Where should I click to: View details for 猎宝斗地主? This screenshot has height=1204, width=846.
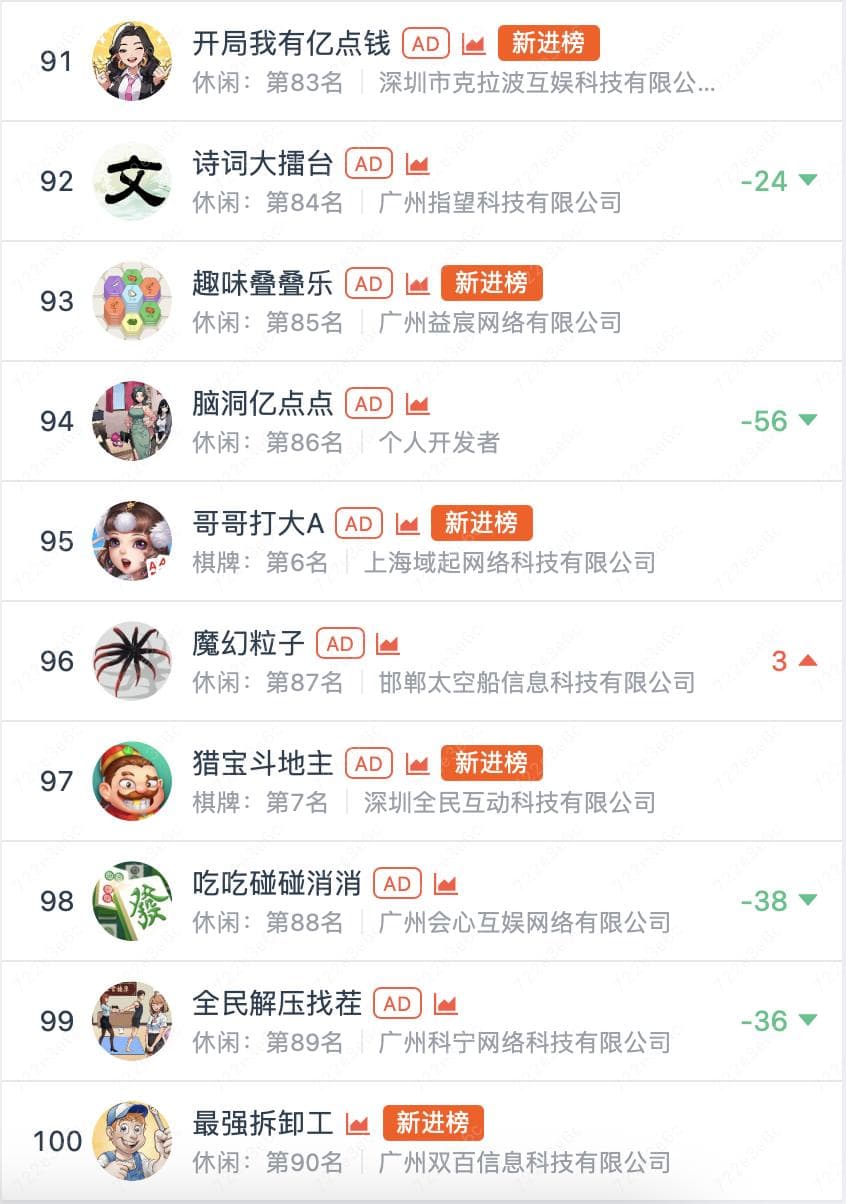click(262, 764)
